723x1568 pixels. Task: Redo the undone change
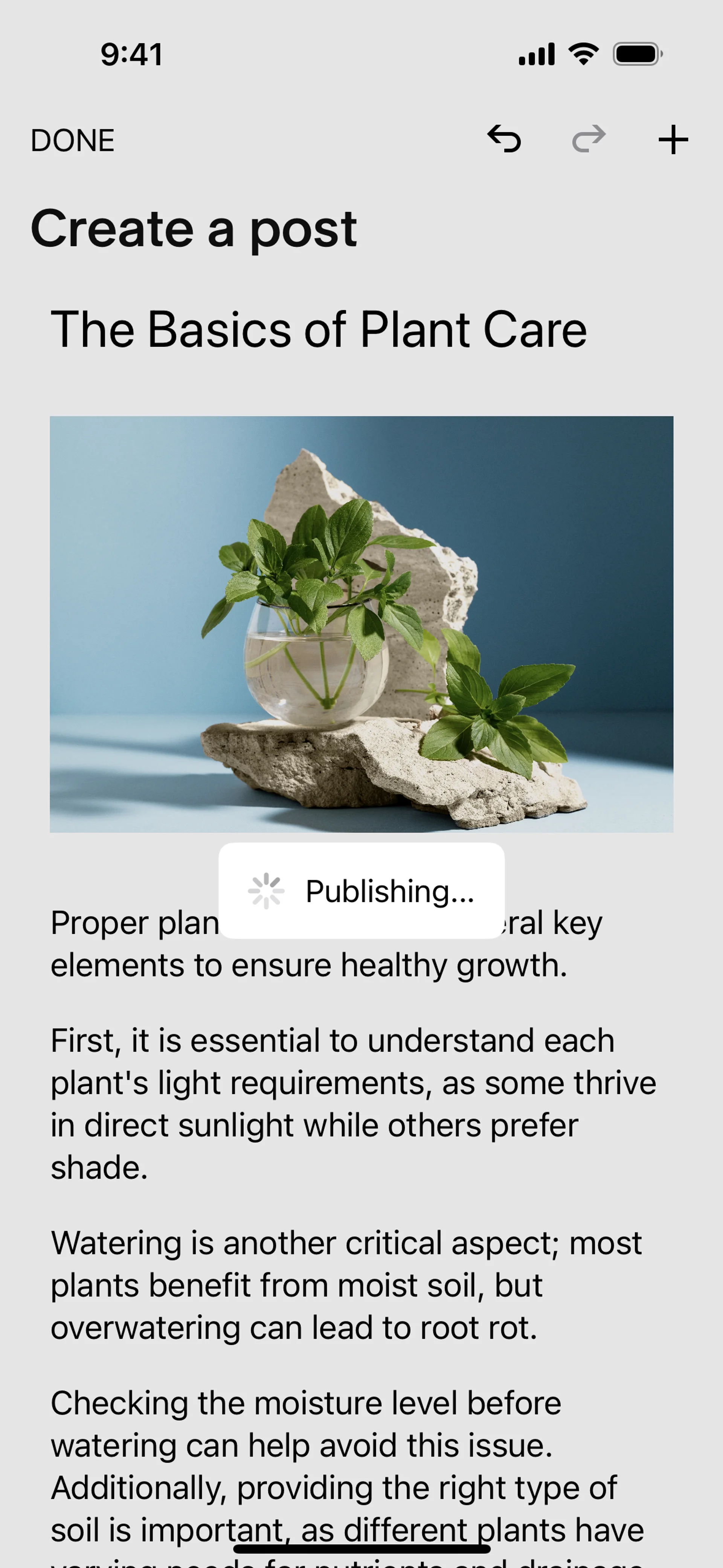(589, 139)
